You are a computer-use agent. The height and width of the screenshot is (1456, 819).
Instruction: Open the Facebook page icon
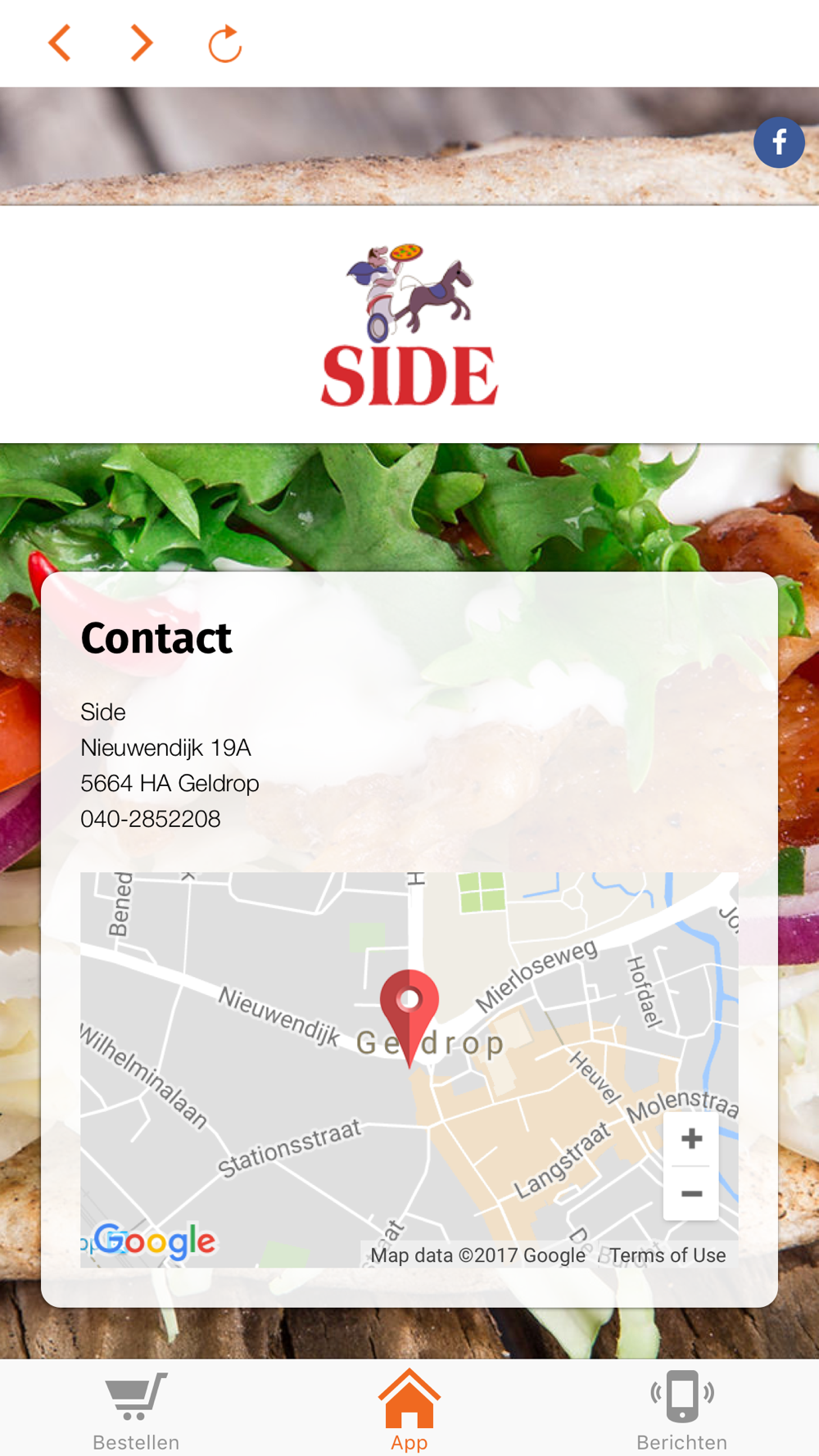[x=779, y=142]
